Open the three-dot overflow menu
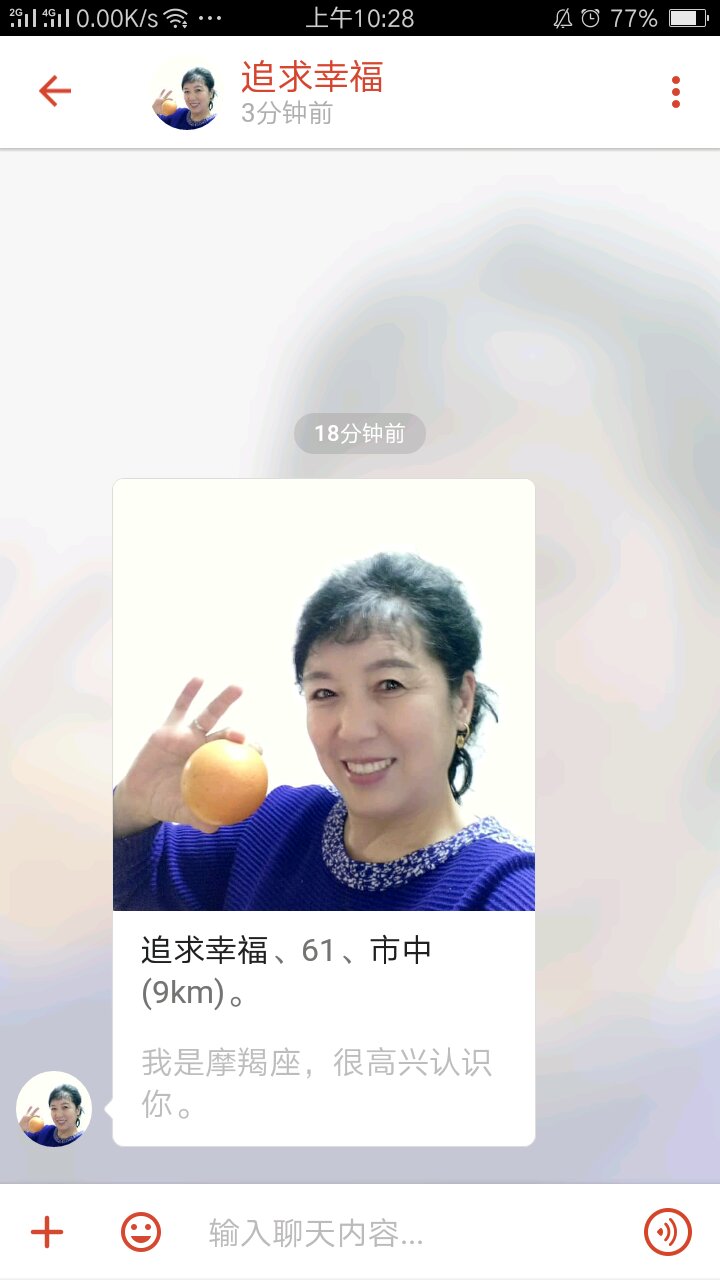Screen dimensions: 720x1280 (676, 92)
